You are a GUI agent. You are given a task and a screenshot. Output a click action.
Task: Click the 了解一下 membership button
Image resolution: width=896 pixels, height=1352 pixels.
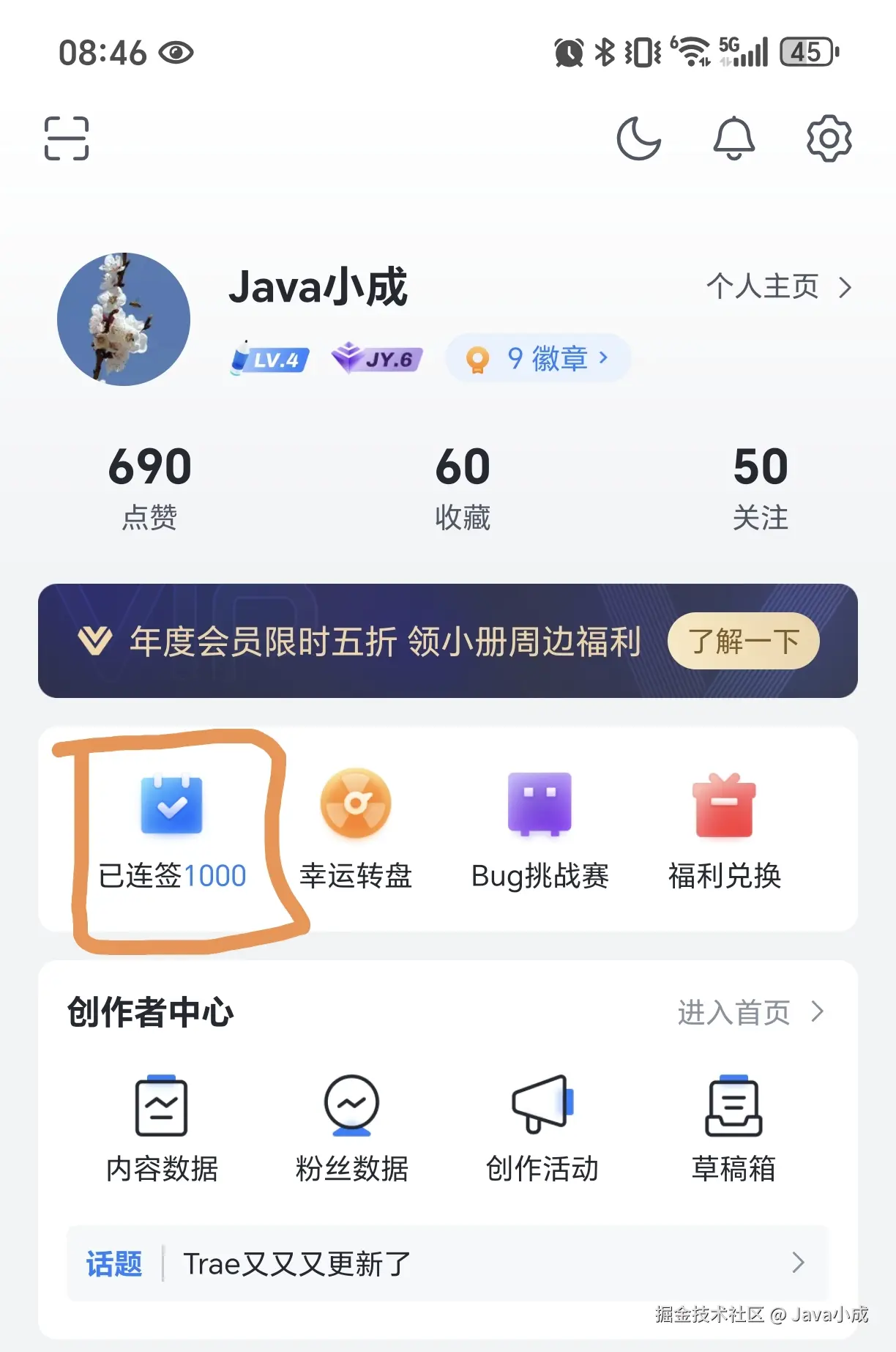click(x=742, y=640)
